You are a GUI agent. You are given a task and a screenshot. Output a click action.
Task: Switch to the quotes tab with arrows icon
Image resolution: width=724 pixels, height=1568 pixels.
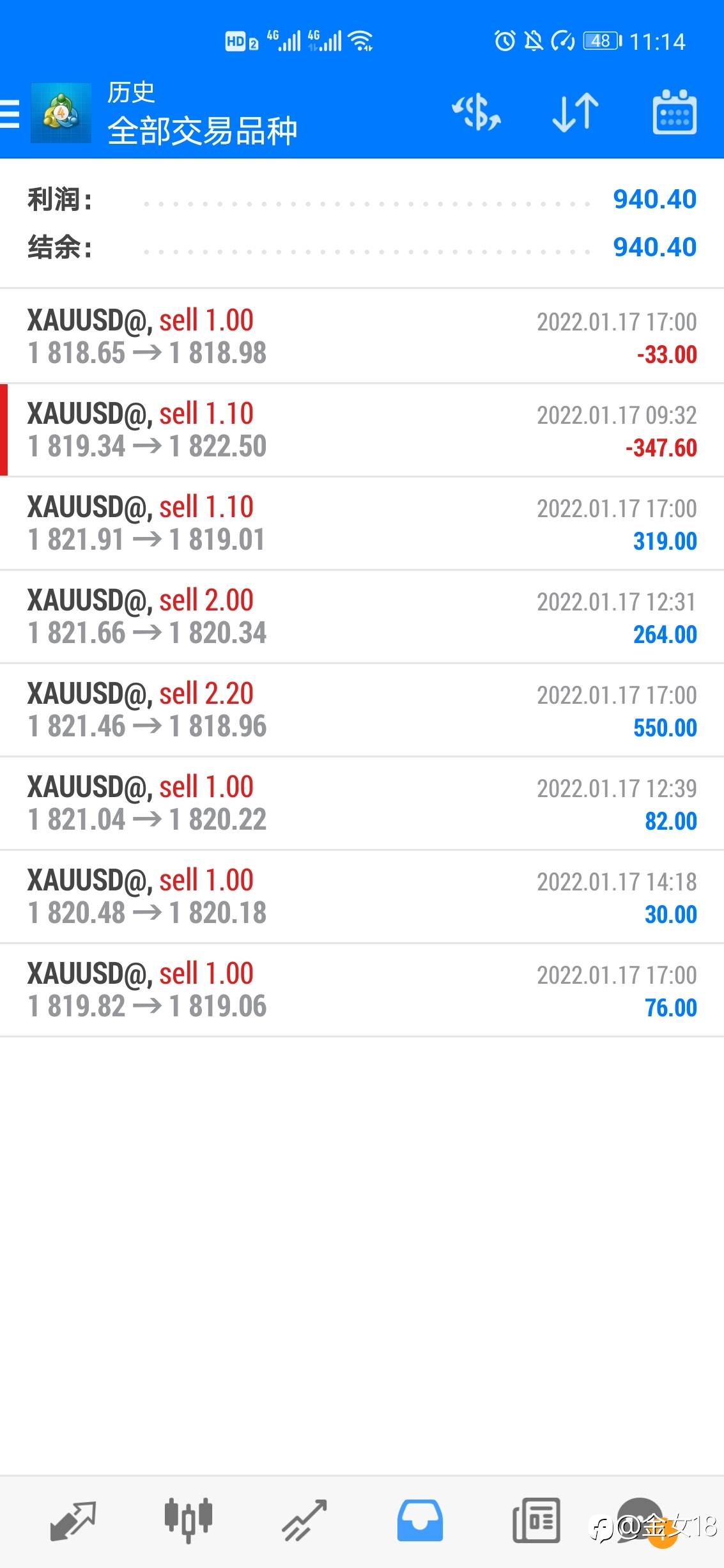(x=73, y=1521)
